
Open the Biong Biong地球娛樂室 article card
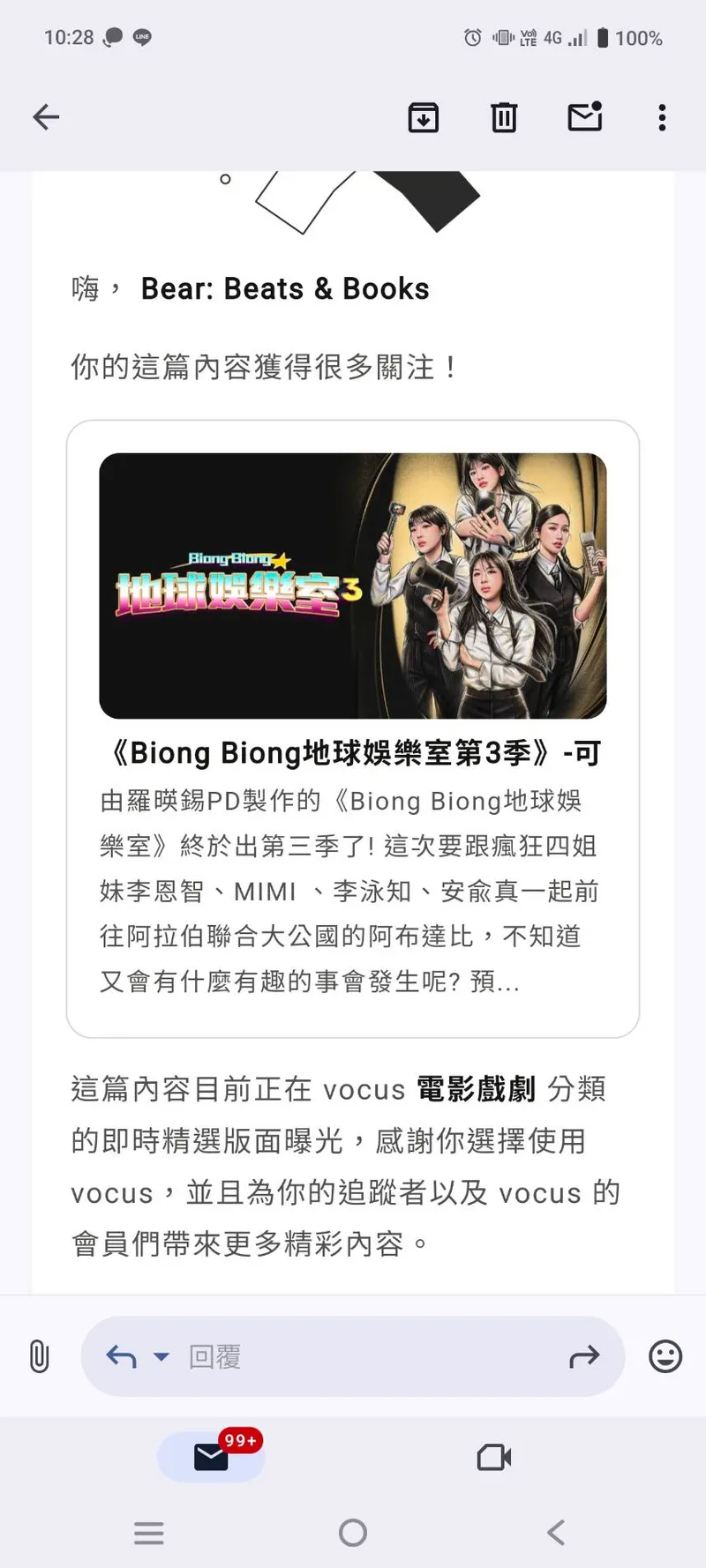[x=353, y=728]
